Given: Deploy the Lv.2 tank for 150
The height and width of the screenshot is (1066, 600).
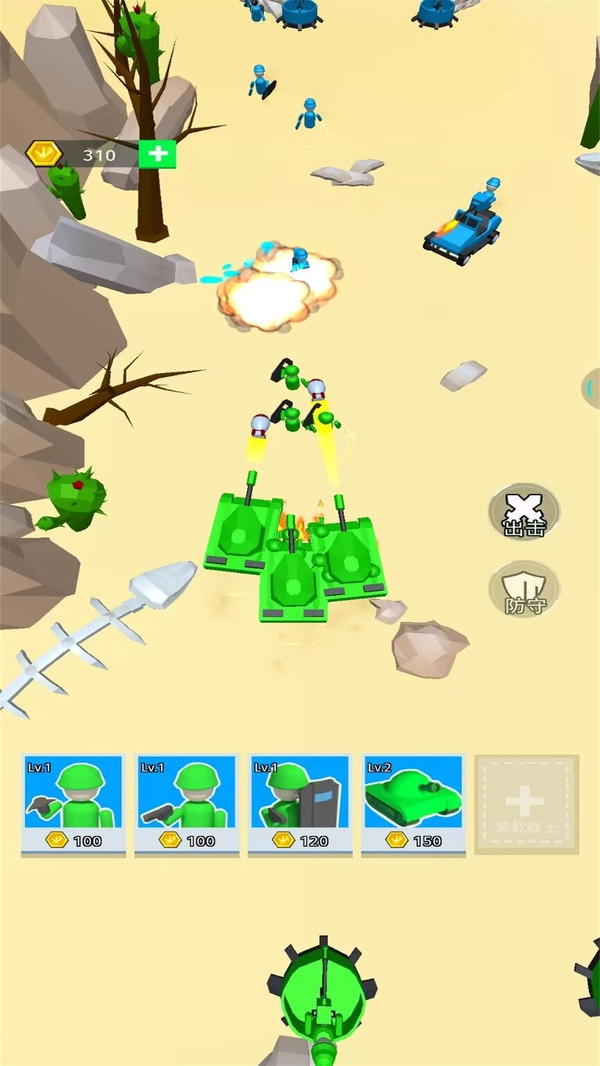Looking at the screenshot, I should (x=413, y=804).
